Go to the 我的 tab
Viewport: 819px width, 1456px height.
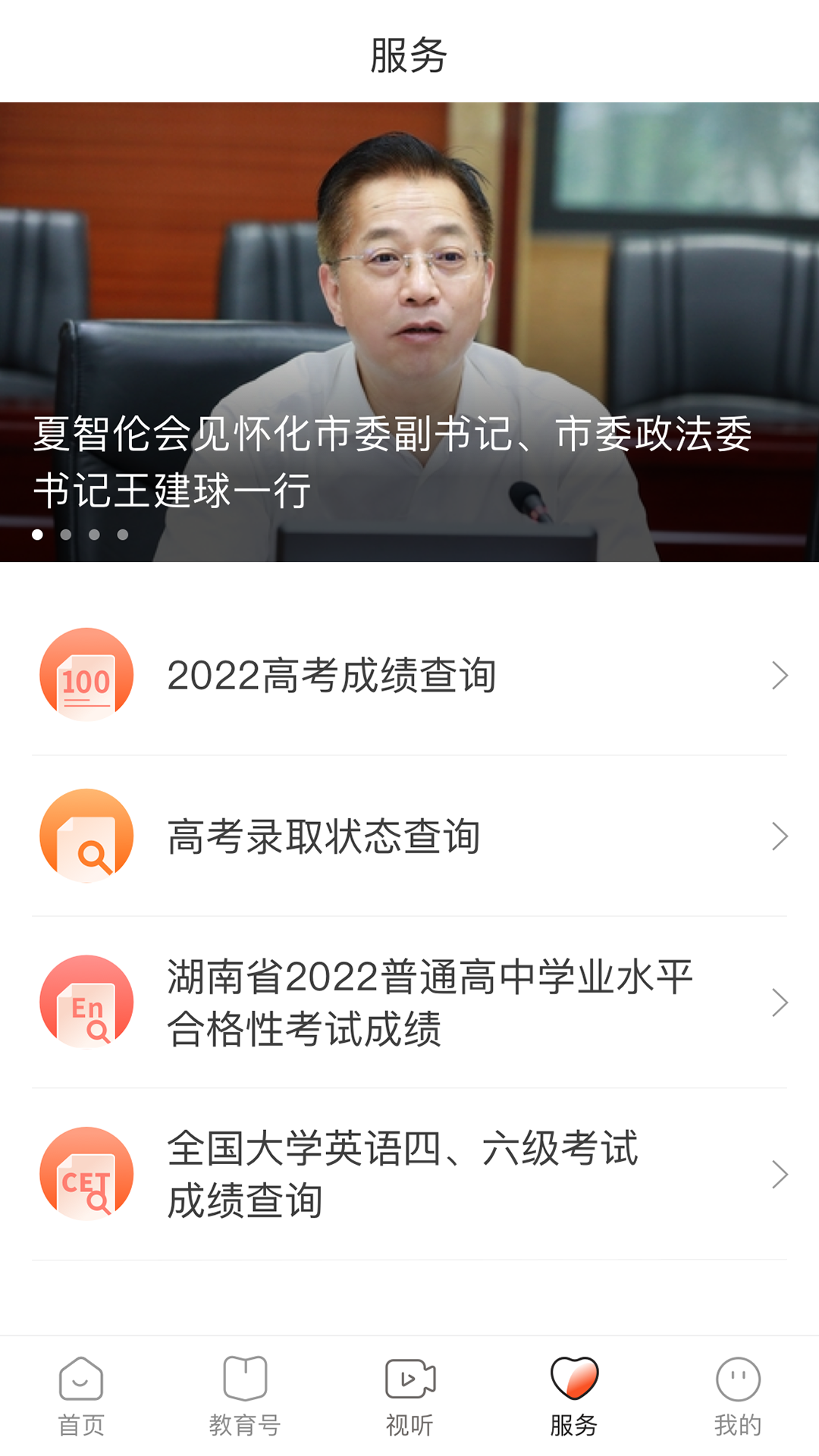coord(738,1397)
